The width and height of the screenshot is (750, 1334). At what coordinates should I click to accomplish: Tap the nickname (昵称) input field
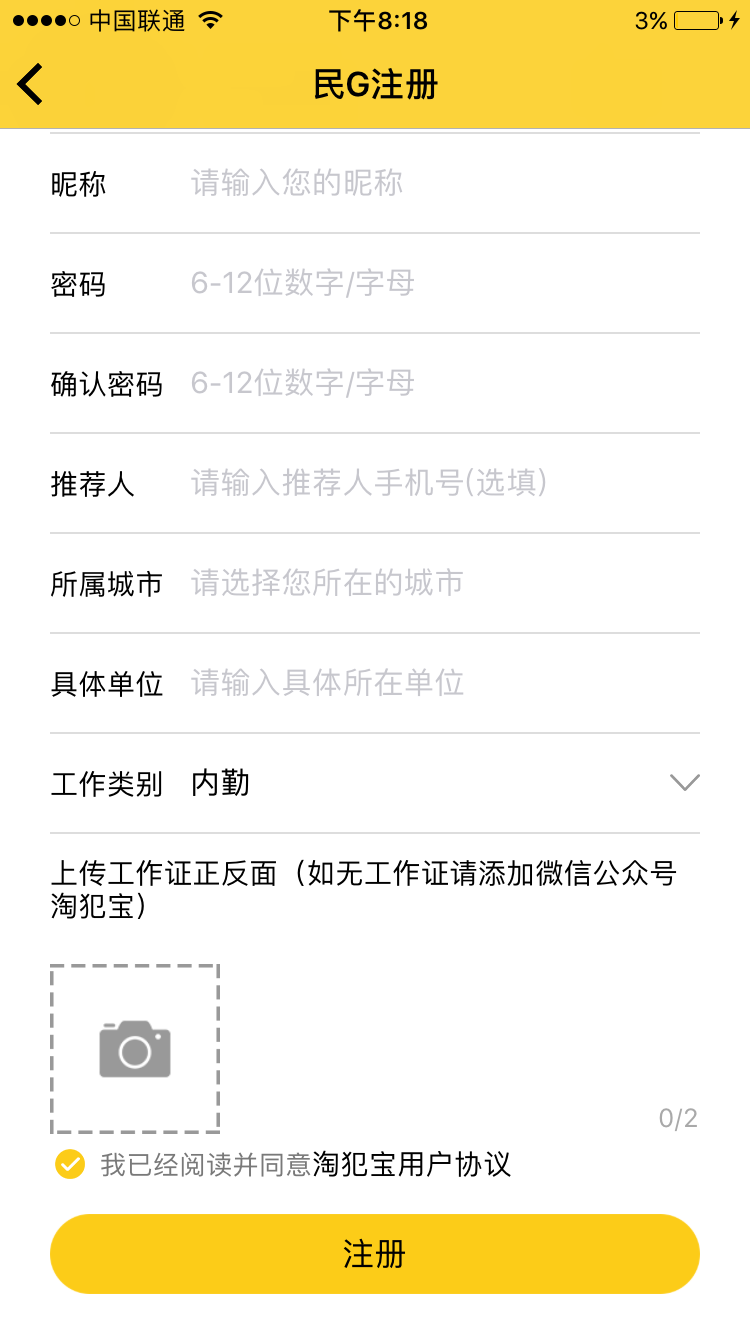pyautogui.click(x=445, y=183)
